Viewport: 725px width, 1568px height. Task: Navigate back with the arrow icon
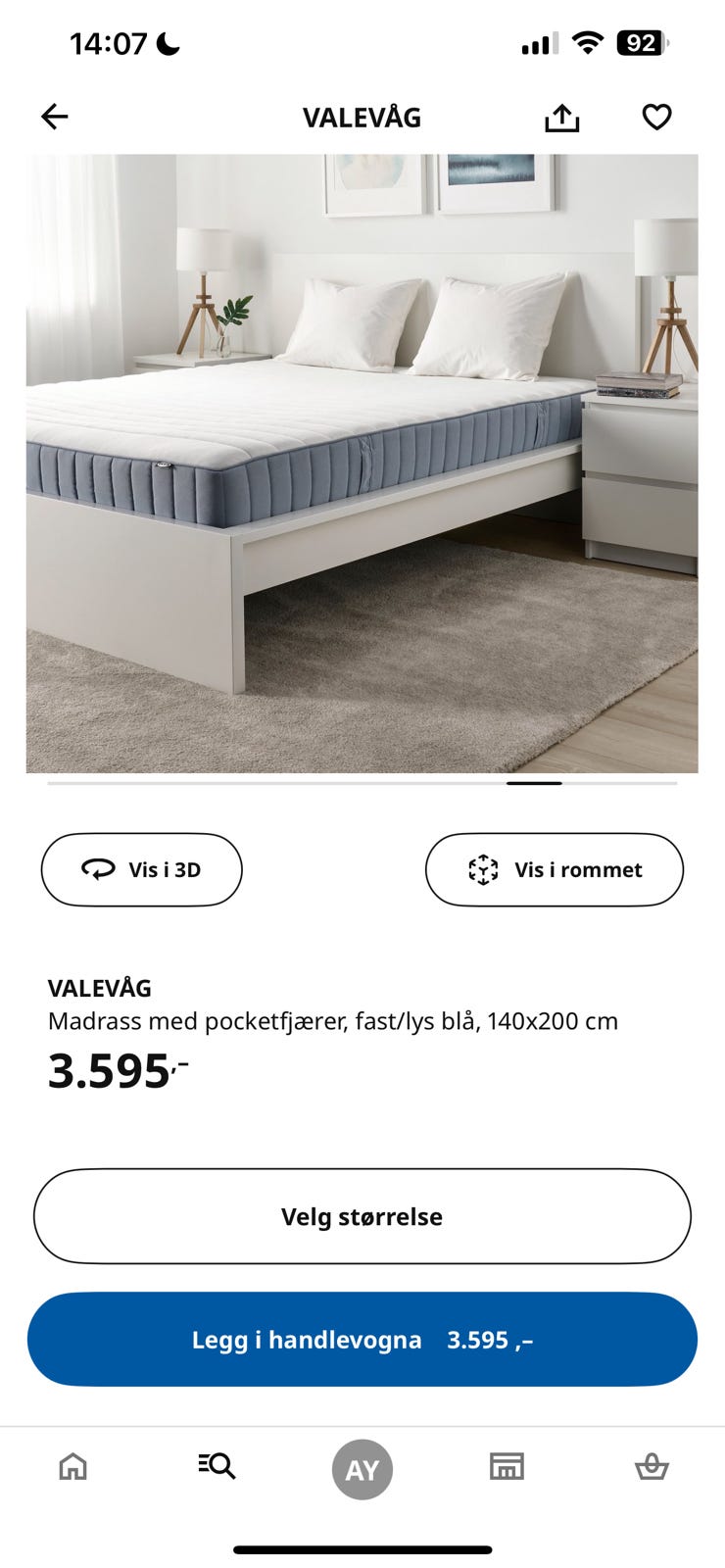coord(55,116)
